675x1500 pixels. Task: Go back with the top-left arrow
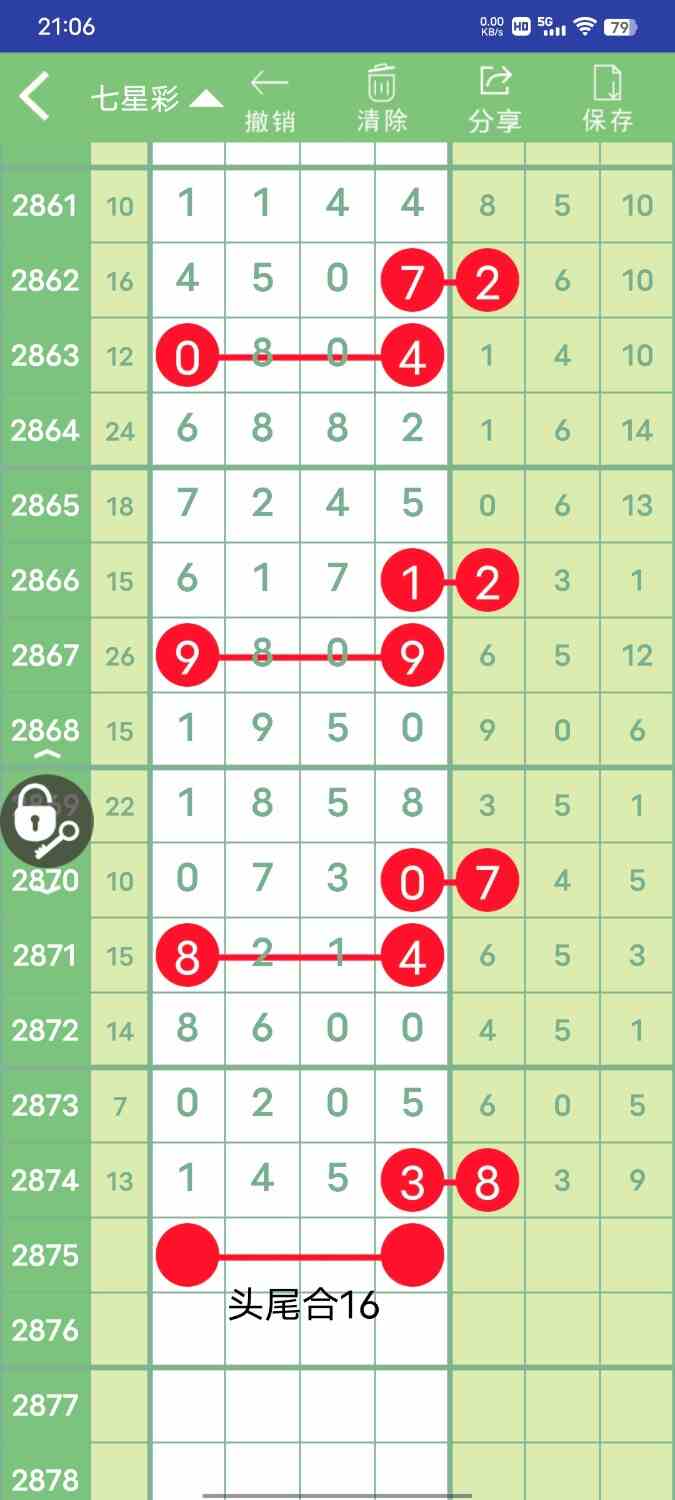pos(34,98)
